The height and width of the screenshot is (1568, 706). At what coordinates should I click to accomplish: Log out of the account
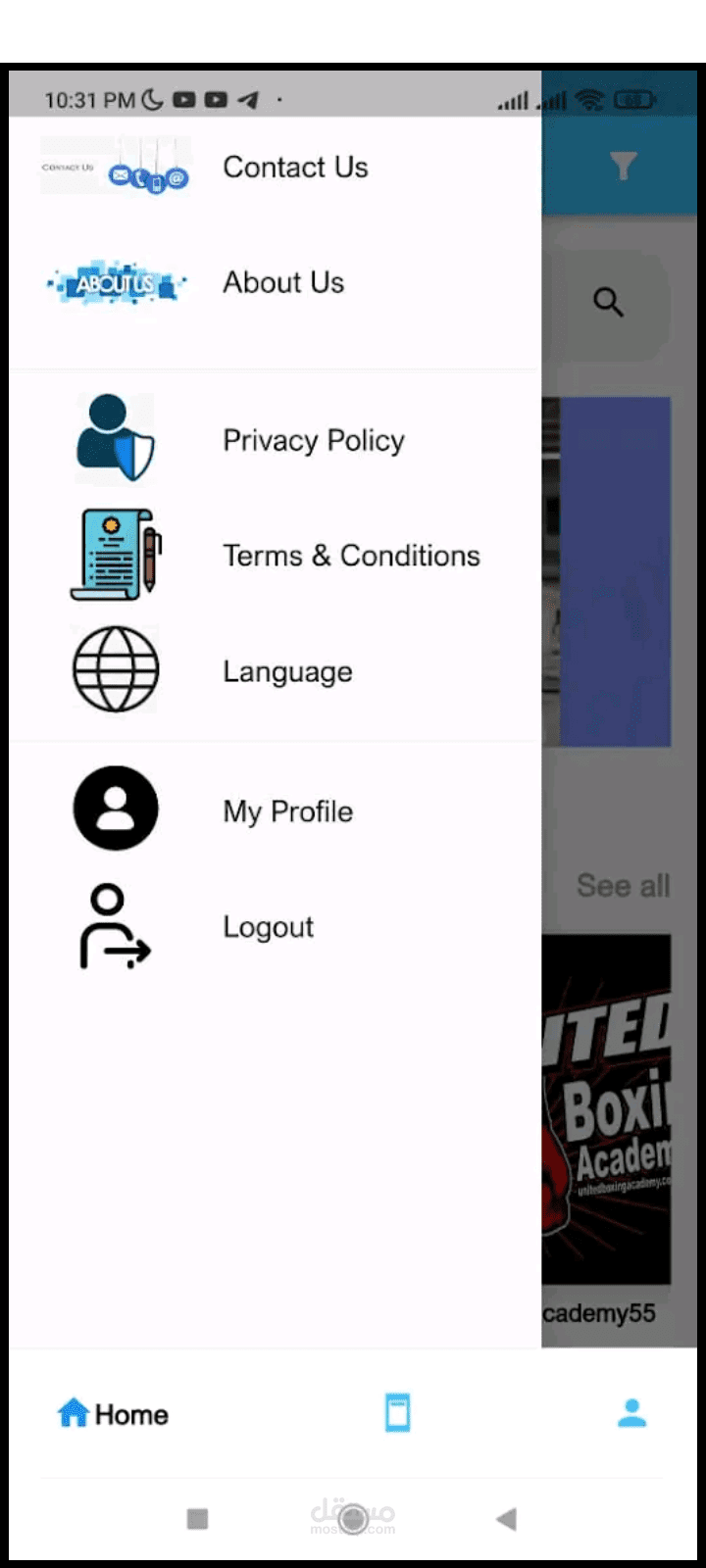tap(268, 927)
